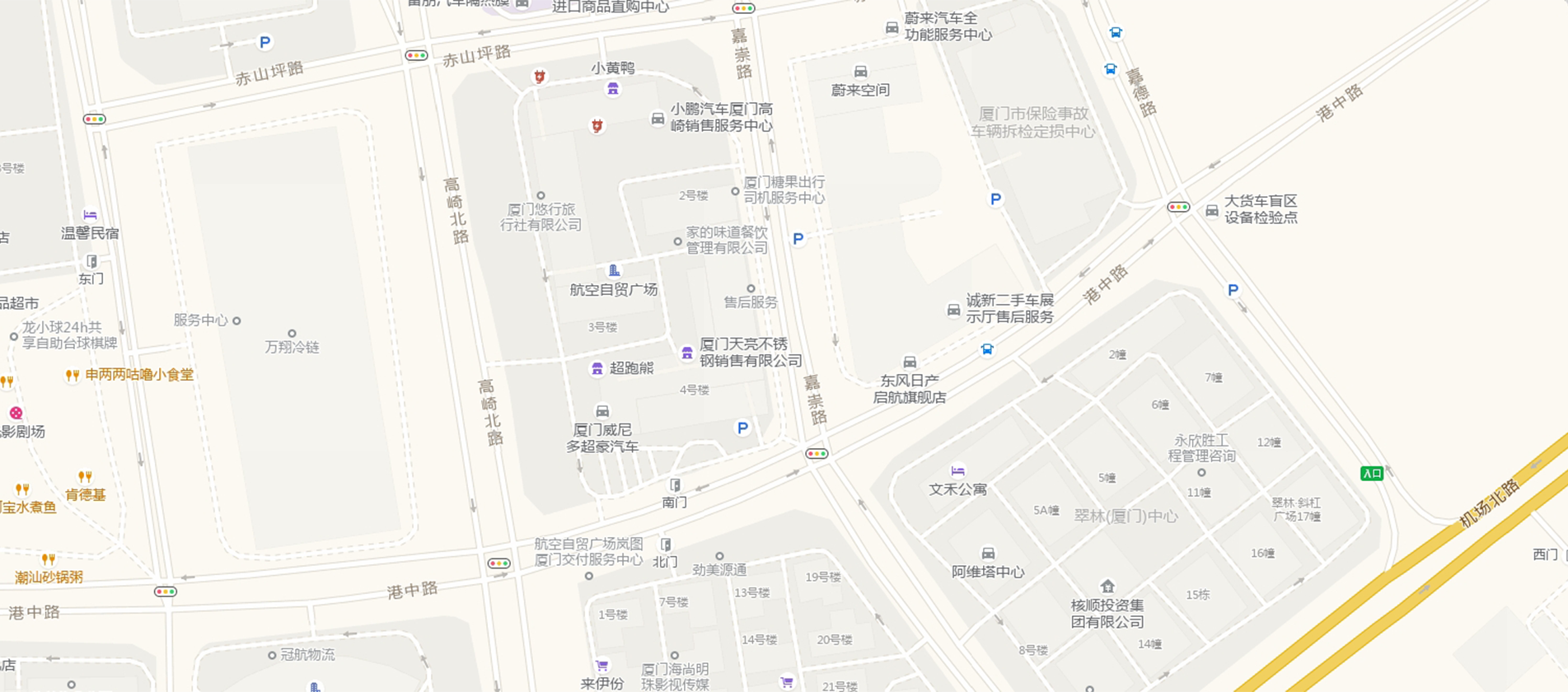Image resolution: width=1568 pixels, height=692 pixels.
Task: Open the 超跑熊 shop marker
Action: coord(597,369)
